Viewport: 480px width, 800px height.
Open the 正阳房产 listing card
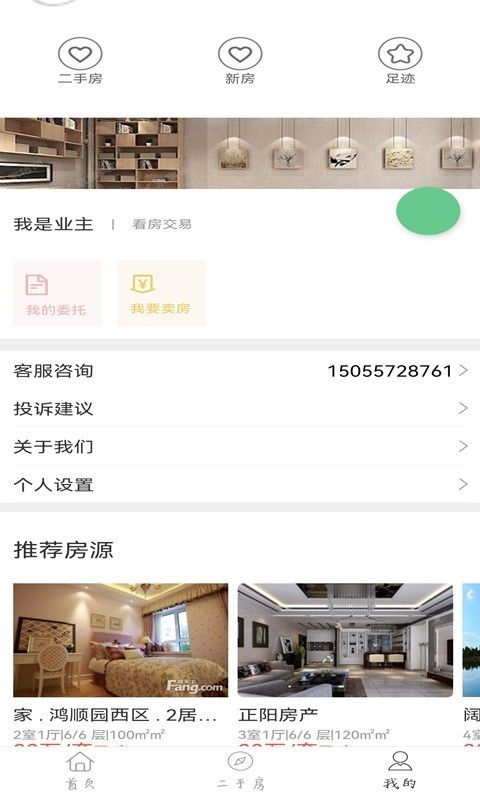(345, 664)
